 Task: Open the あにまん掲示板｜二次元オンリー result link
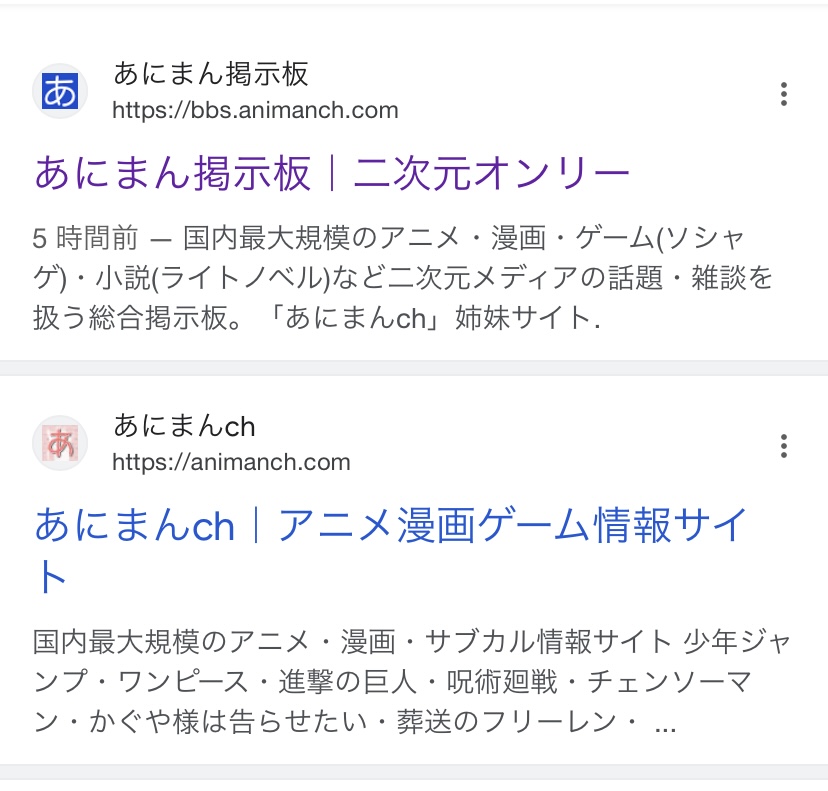tap(332, 173)
